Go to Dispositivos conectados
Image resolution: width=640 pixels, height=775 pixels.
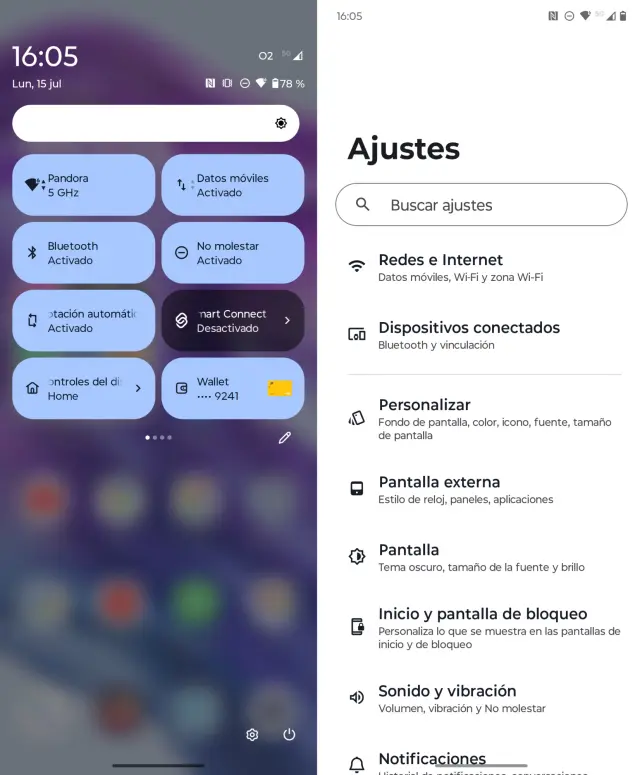point(481,335)
